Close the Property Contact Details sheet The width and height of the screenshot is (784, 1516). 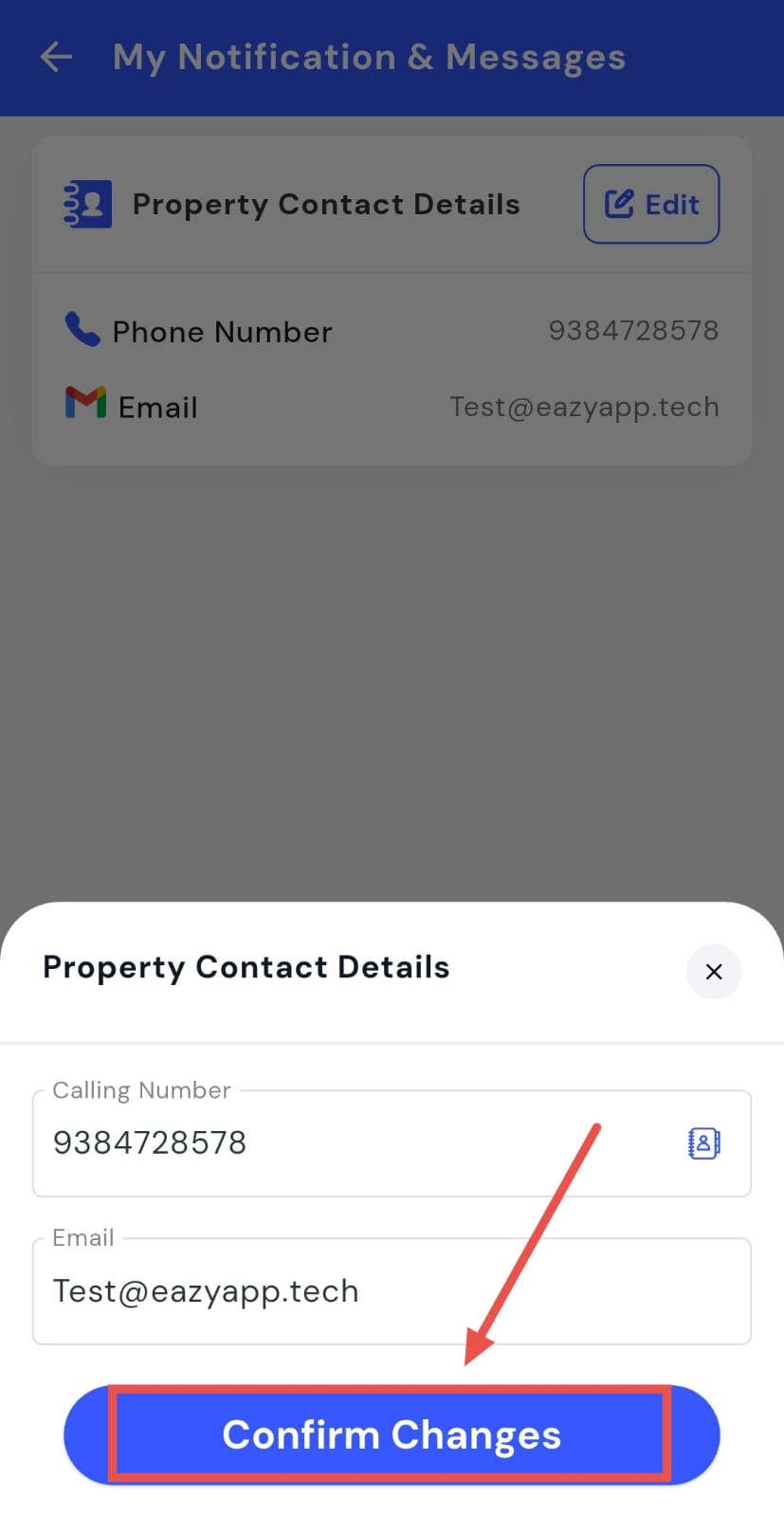point(714,971)
